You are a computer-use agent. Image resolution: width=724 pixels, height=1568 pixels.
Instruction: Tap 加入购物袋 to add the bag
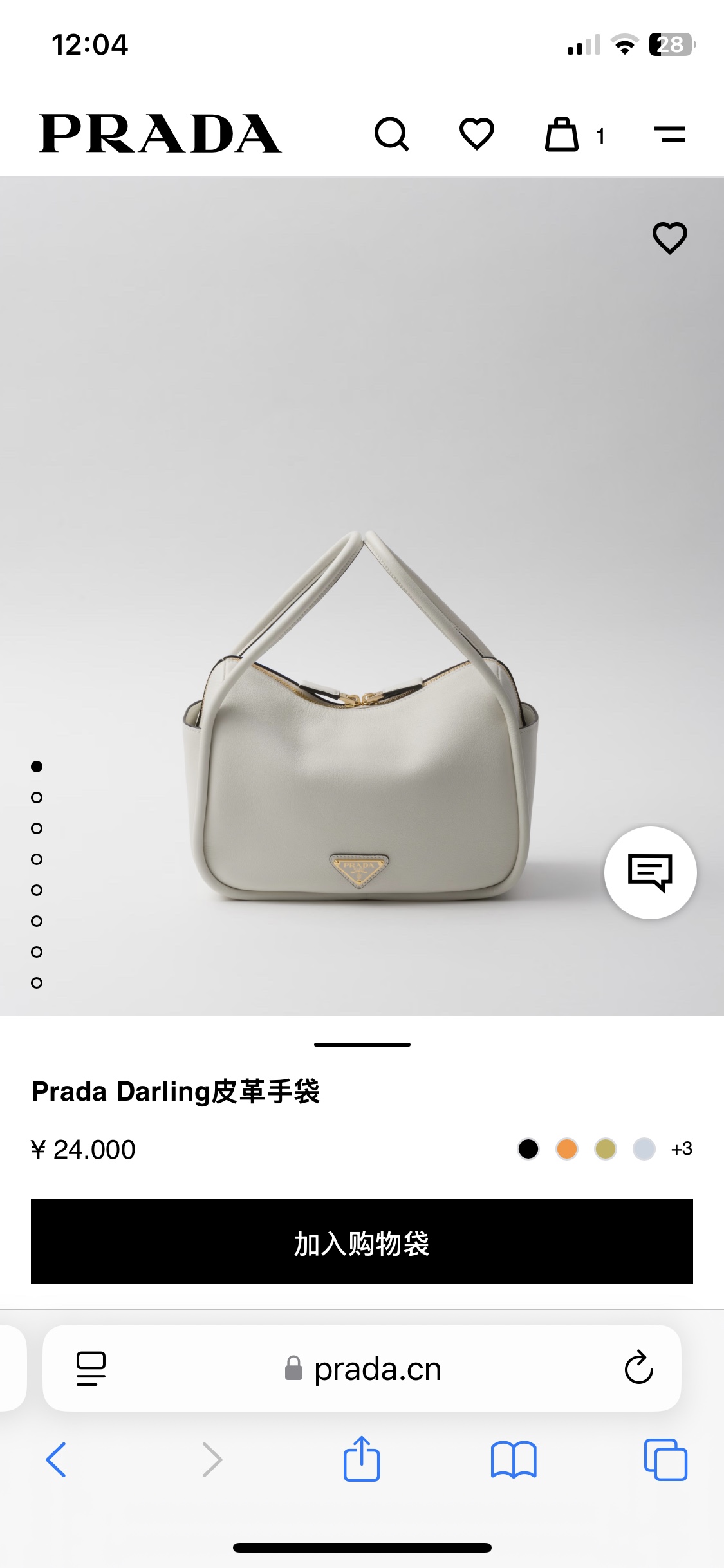coord(362,1242)
